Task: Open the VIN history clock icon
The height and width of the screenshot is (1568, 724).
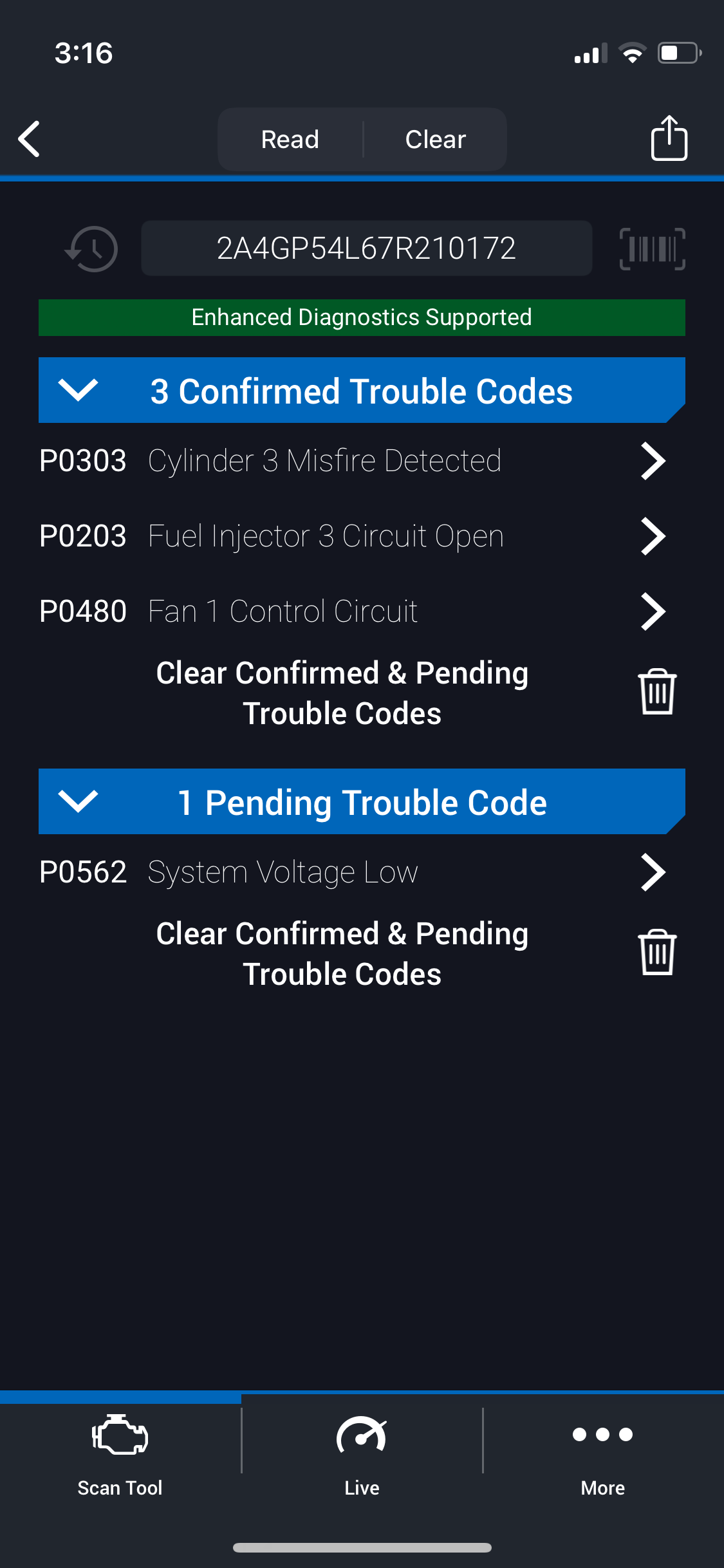Action: [x=91, y=249]
